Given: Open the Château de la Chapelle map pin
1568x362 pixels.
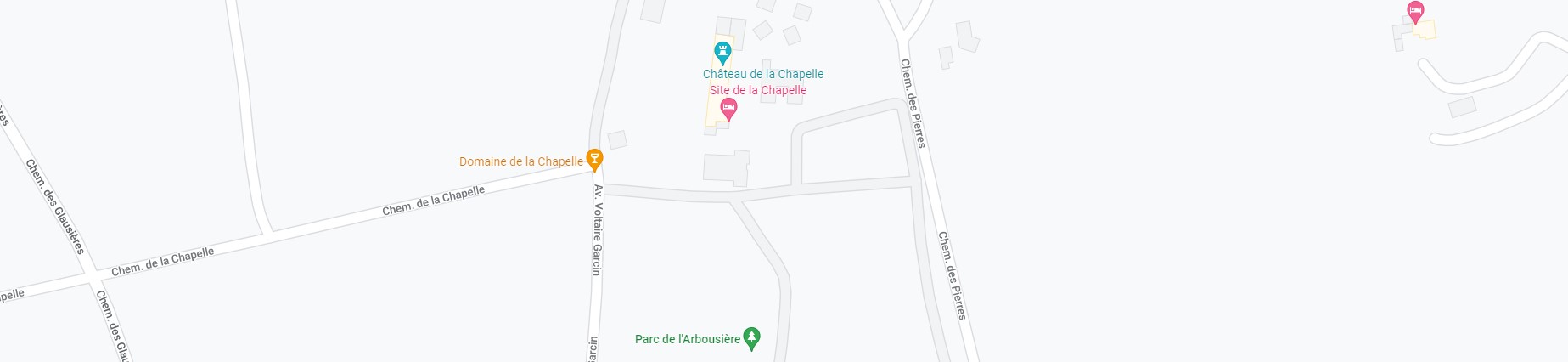Looking at the screenshot, I should point(722,52).
